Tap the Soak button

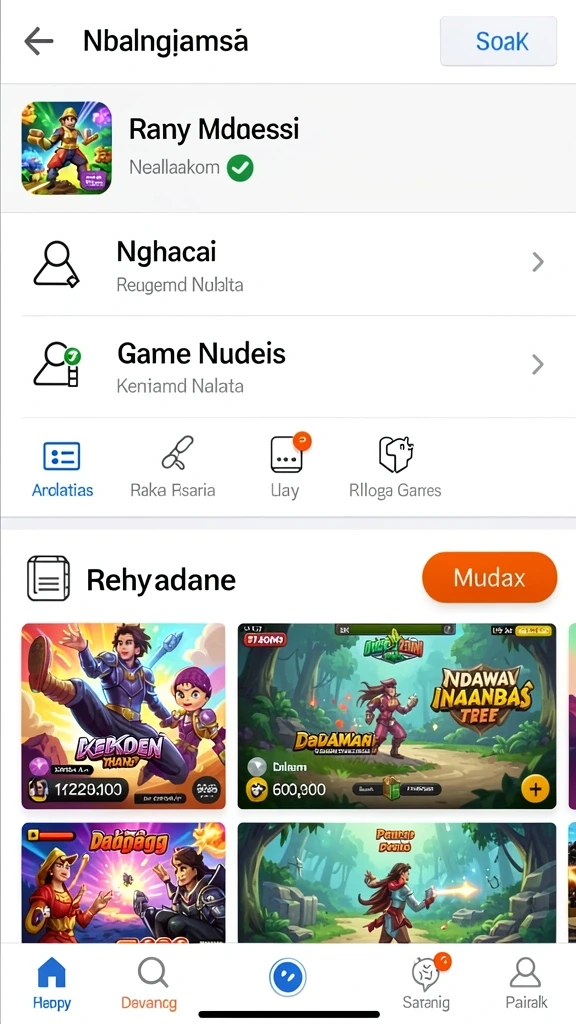point(498,41)
